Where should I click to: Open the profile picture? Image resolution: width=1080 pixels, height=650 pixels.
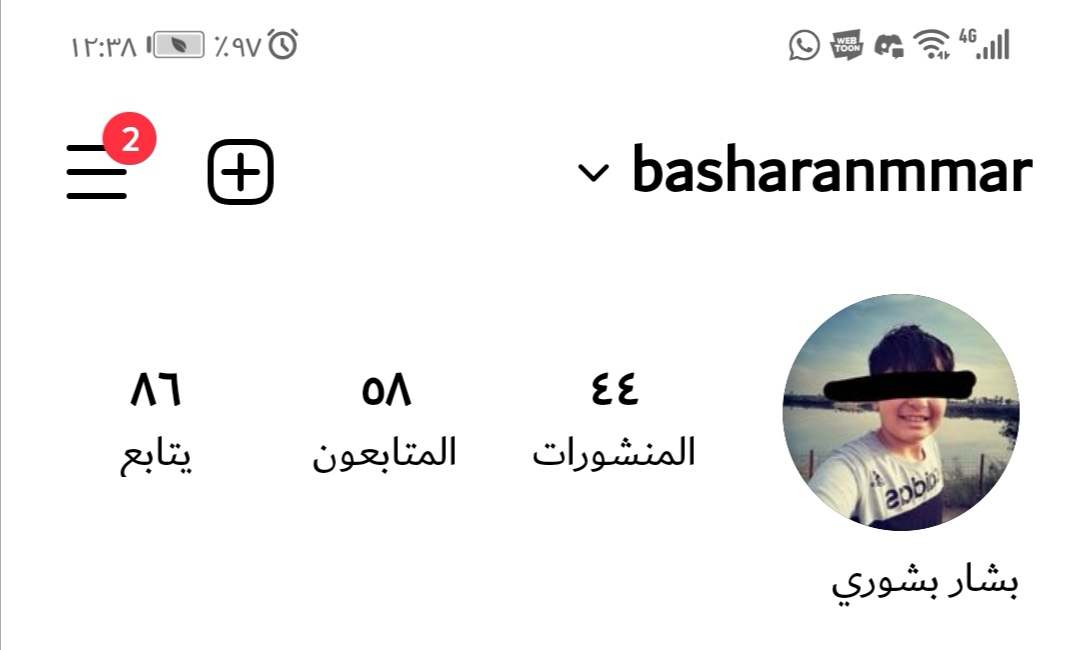(900, 412)
